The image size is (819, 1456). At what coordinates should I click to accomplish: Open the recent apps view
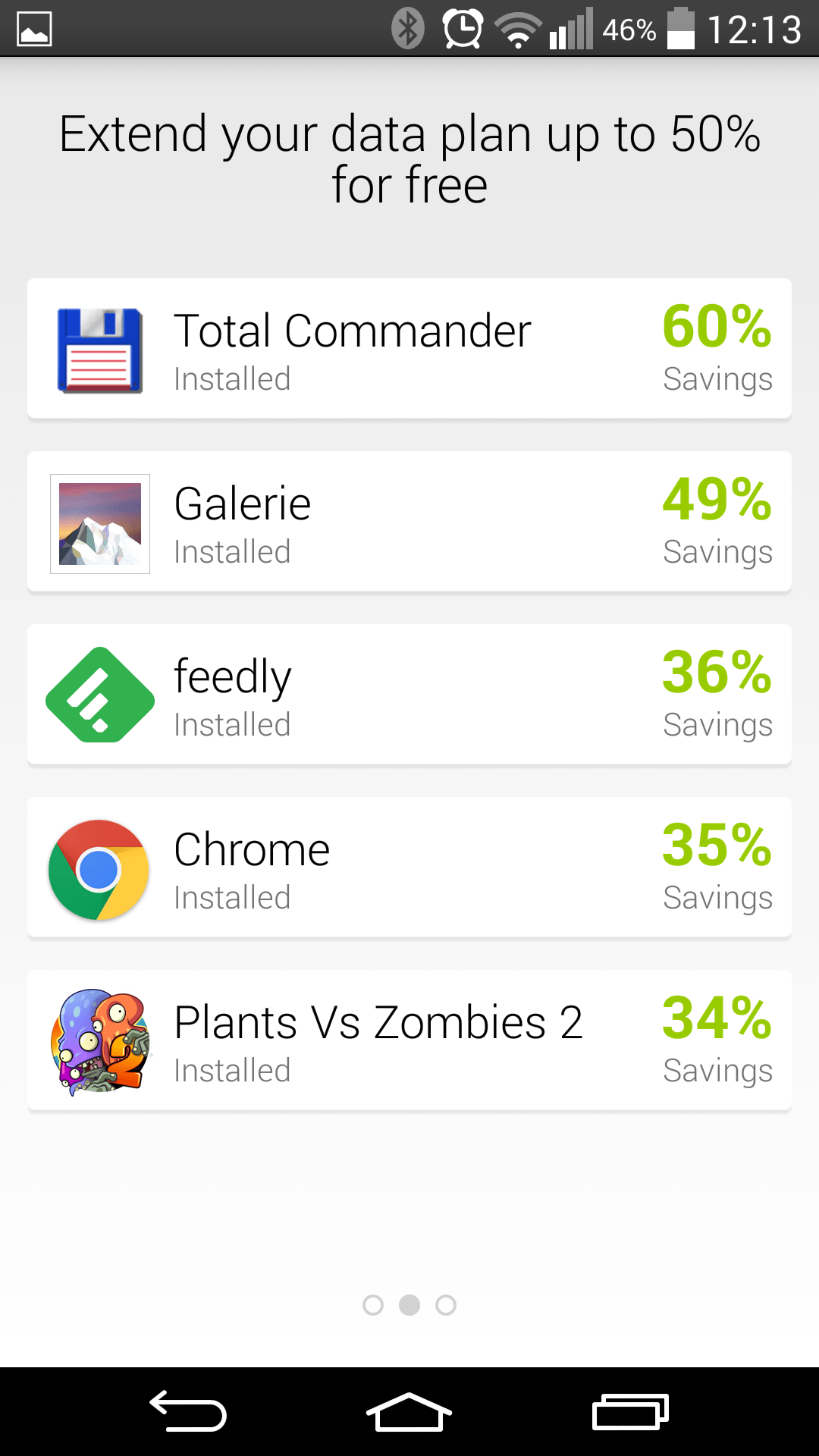pyautogui.click(x=630, y=1412)
